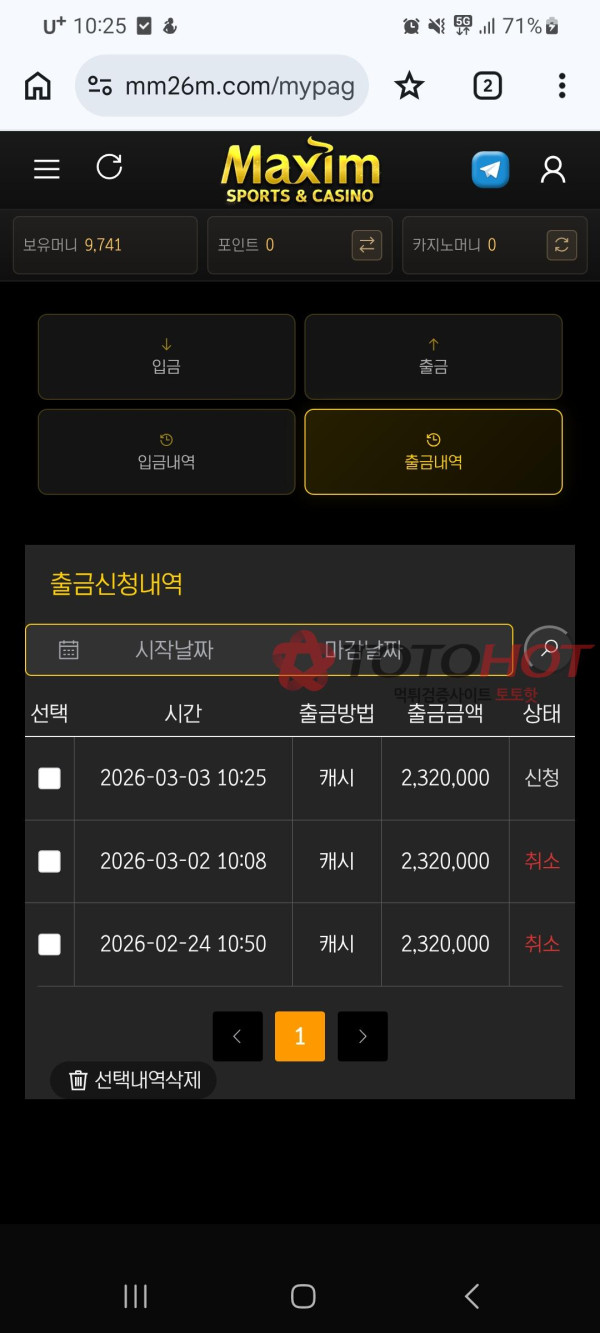This screenshot has width=600, height=1333.
Task: Open the hamburger menu
Action: click(47, 169)
